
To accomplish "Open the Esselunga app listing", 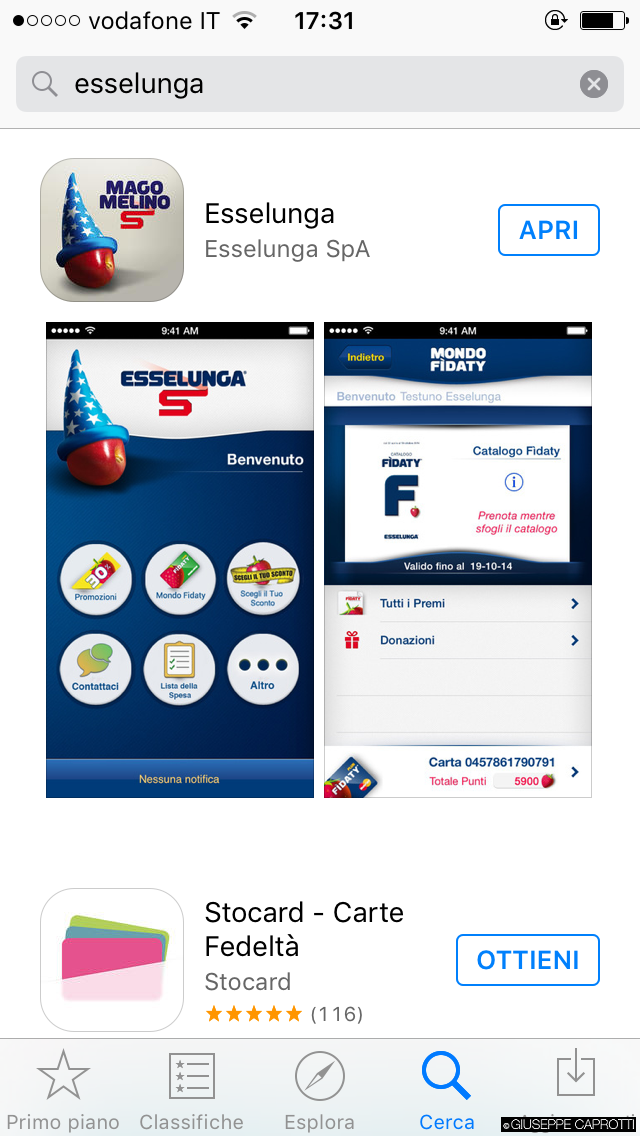I will [x=270, y=230].
